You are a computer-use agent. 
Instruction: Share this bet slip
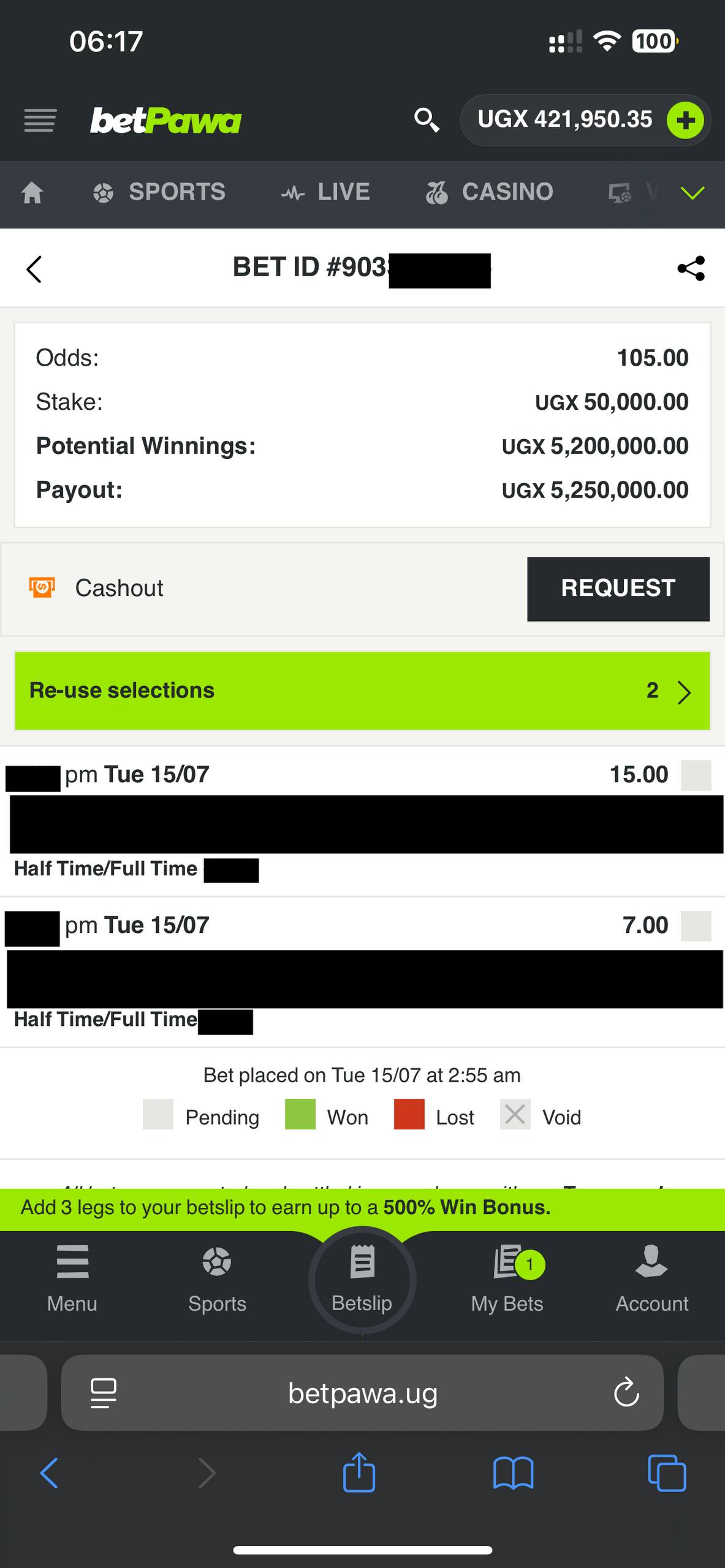[691, 268]
